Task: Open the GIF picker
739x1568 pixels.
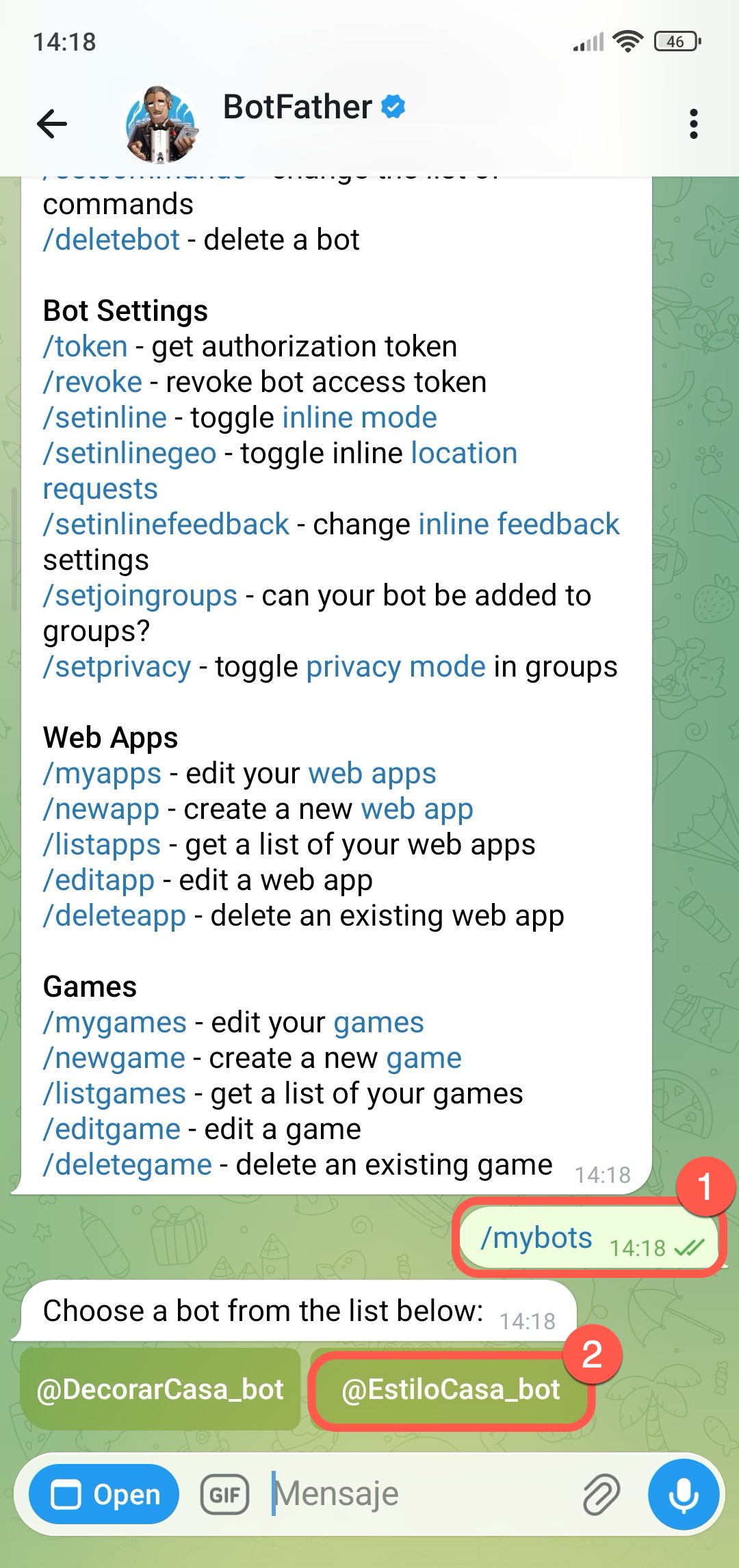Action: [224, 1495]
